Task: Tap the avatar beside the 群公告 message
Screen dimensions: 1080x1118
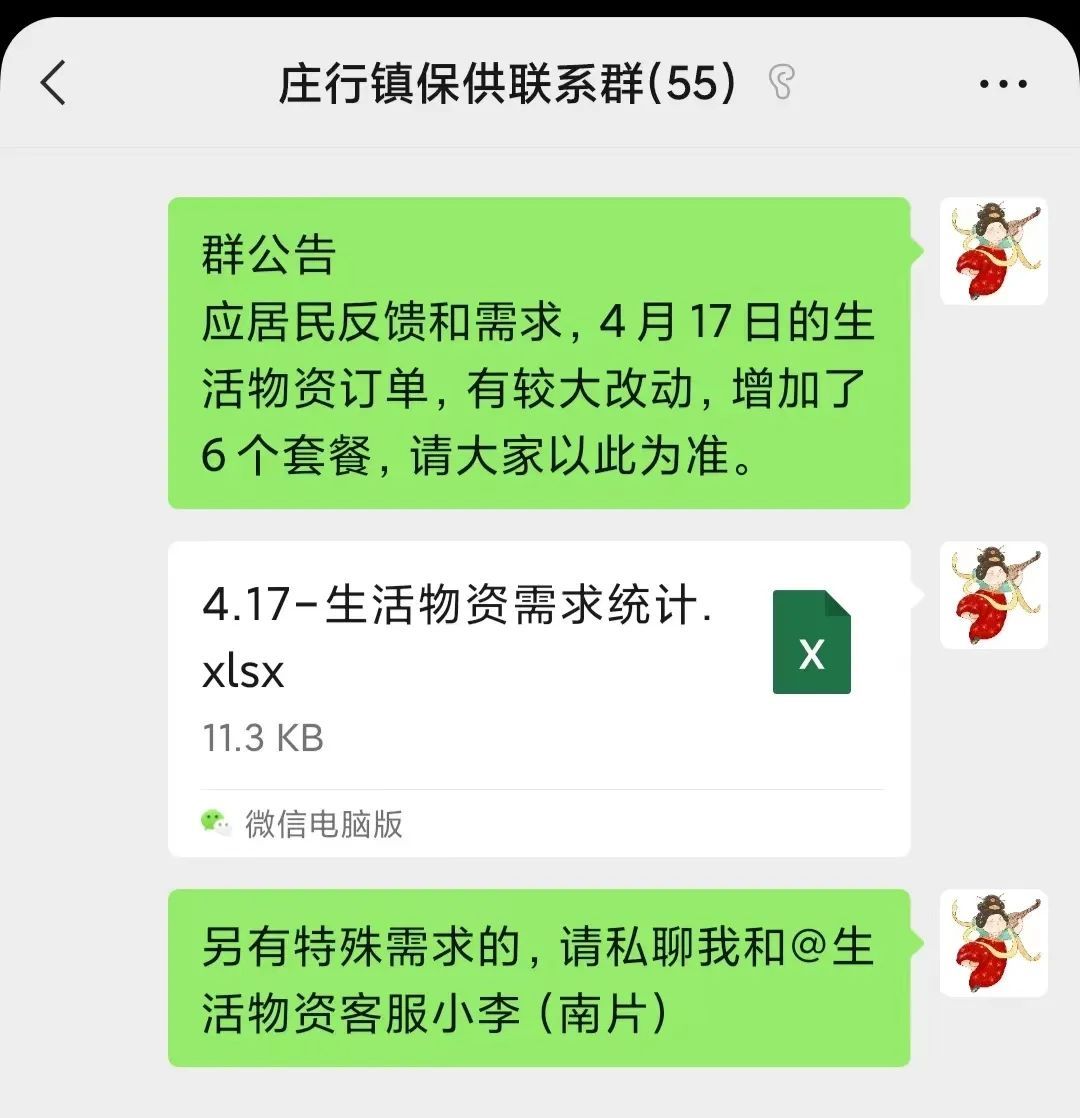Action: 993,251
